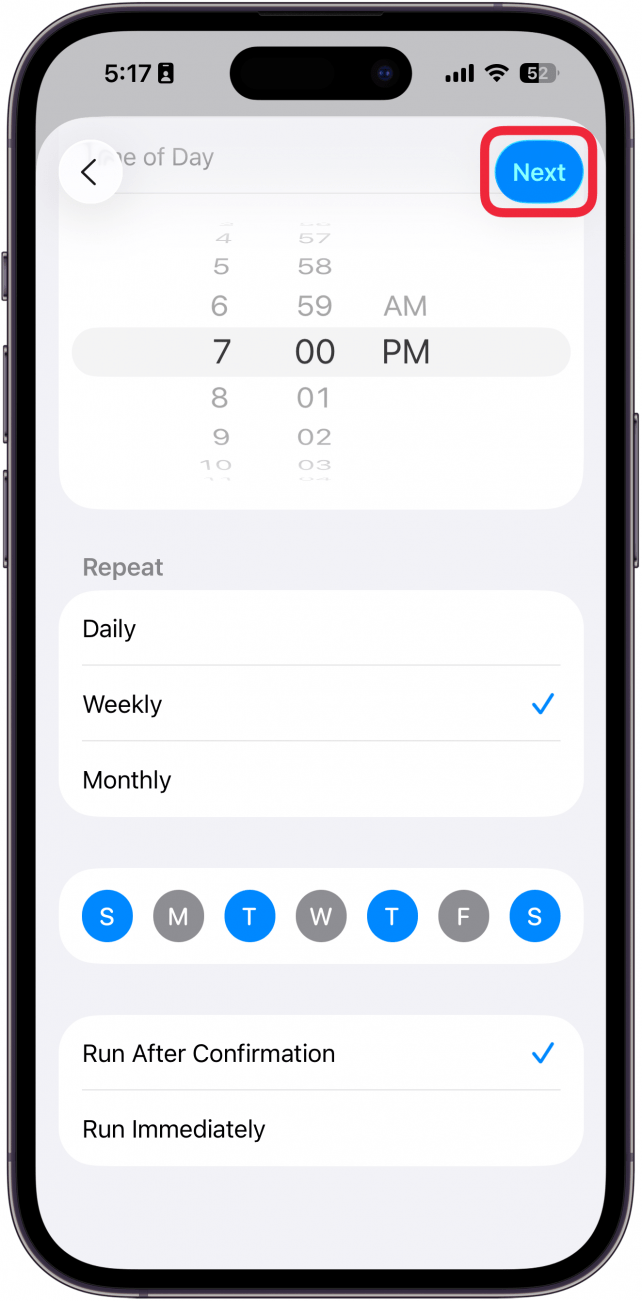
Task: Toggle the W (Wednesday) day circle
Action: pyautogui.click(x=321, y=917)
